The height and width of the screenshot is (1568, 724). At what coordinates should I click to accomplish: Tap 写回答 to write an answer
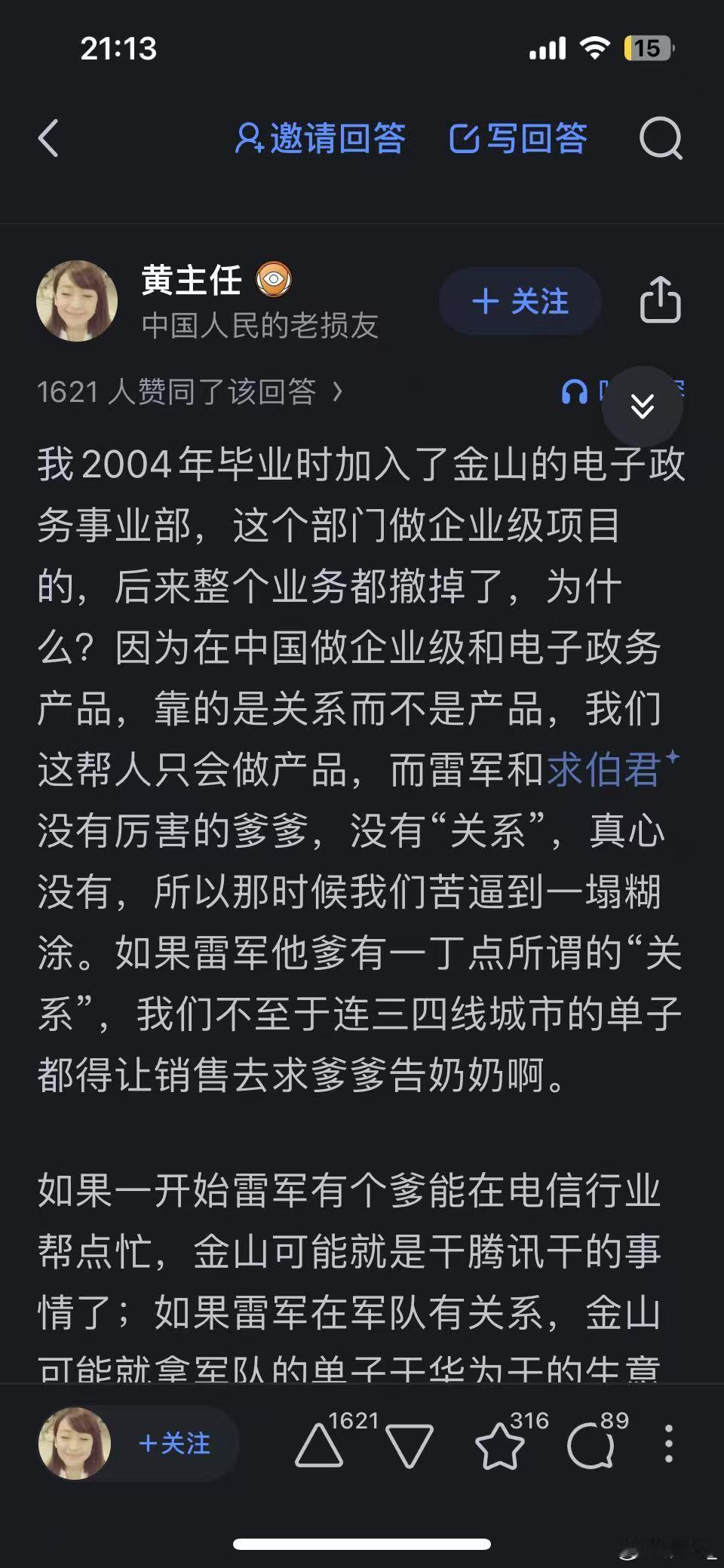pos(518,139)
